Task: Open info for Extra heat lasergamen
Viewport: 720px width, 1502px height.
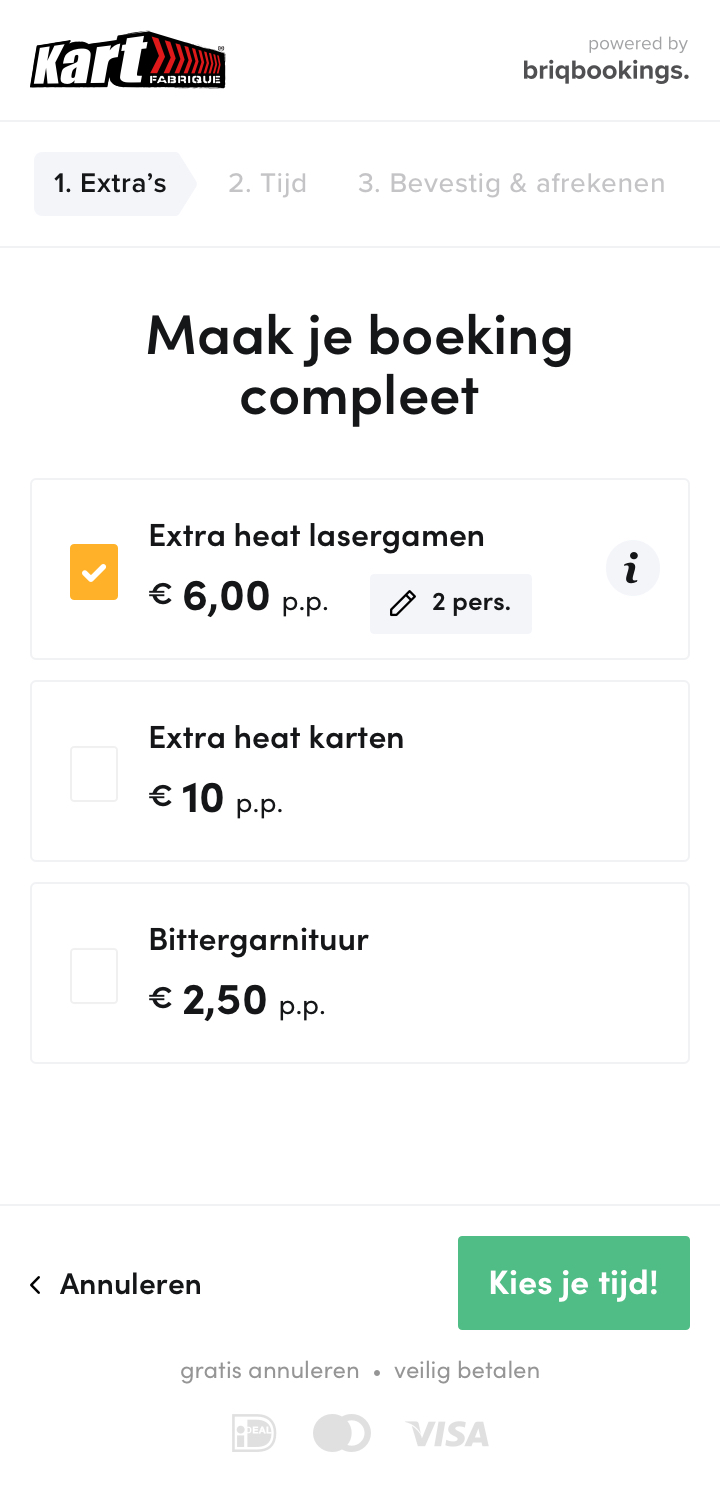Action: pos(632,569)
